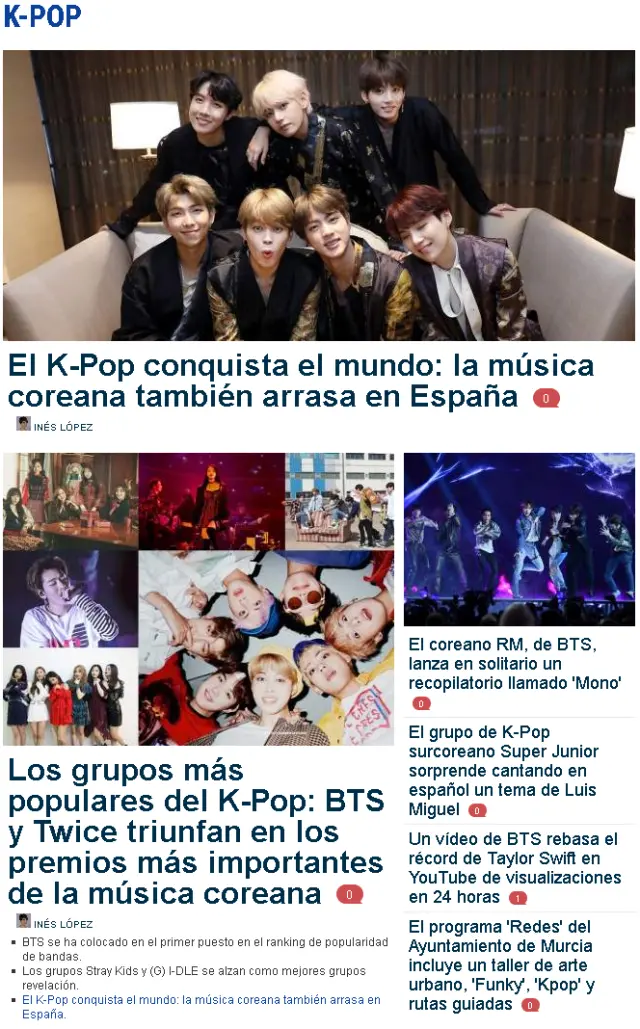Open the BTS stage performance photo

coord(519,539)
